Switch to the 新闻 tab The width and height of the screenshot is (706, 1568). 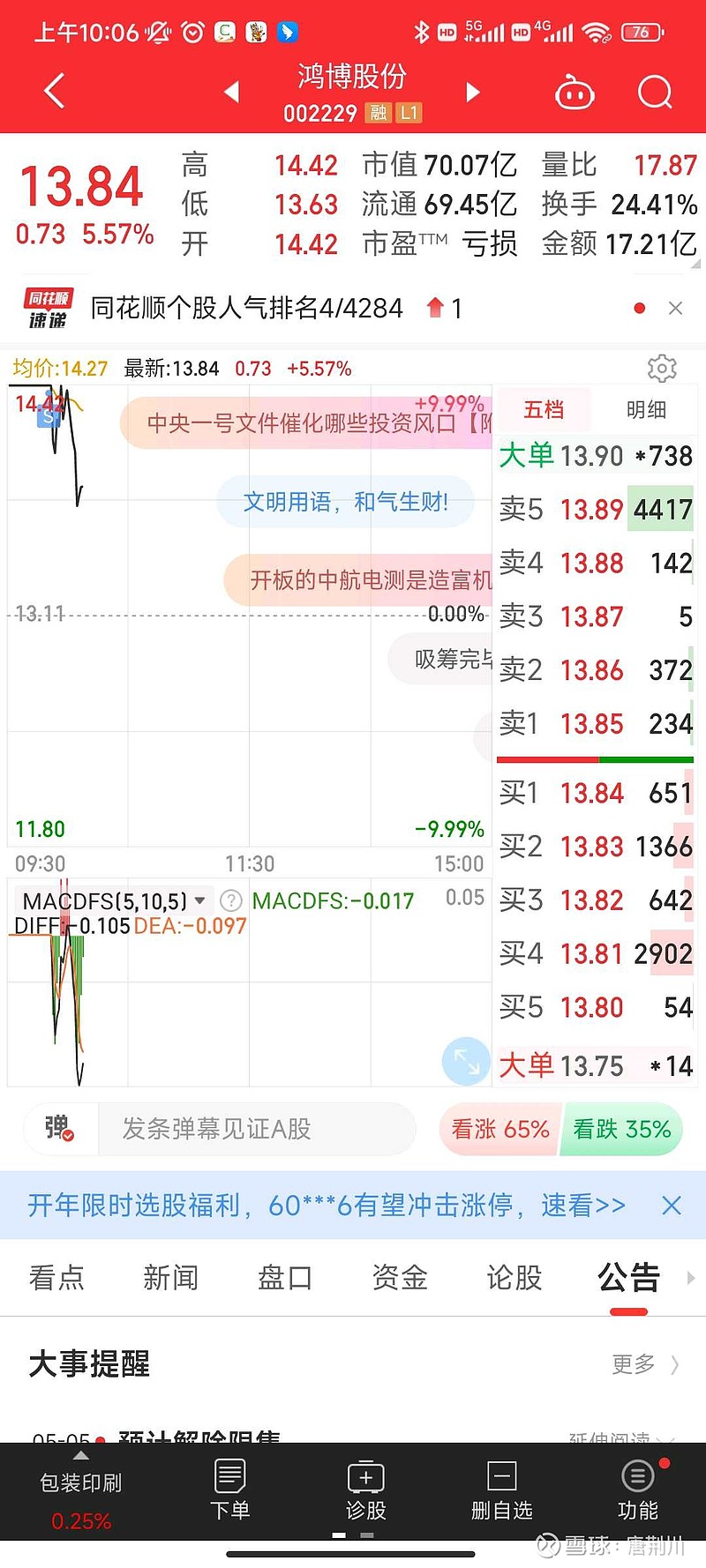(x=171, y=1277)
